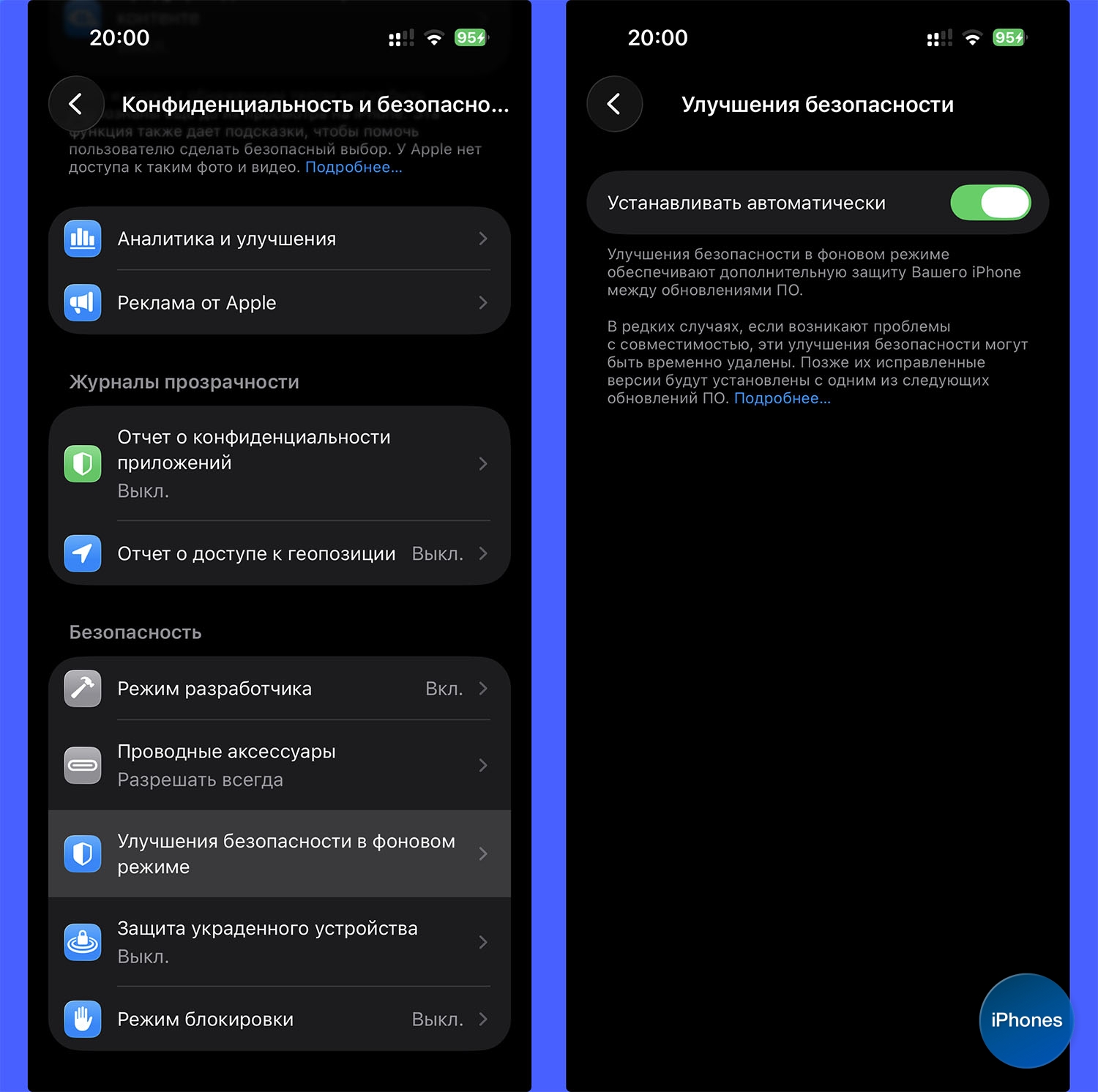This screenshot has height=1092, width=1098.
Task: Open Режим блокировки settings
Action: coord(278,1020)
